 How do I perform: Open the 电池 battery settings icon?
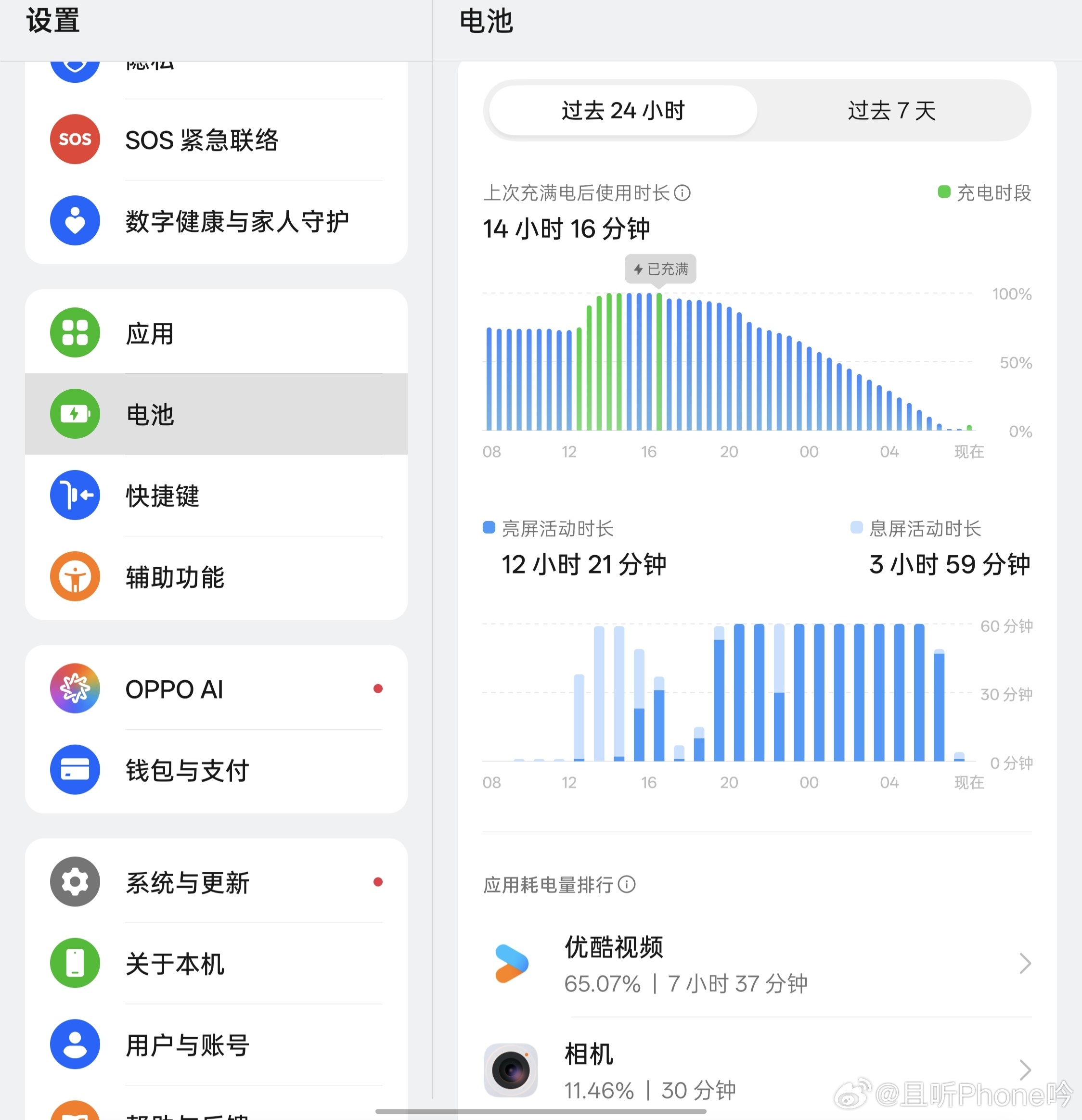point(75,415)
